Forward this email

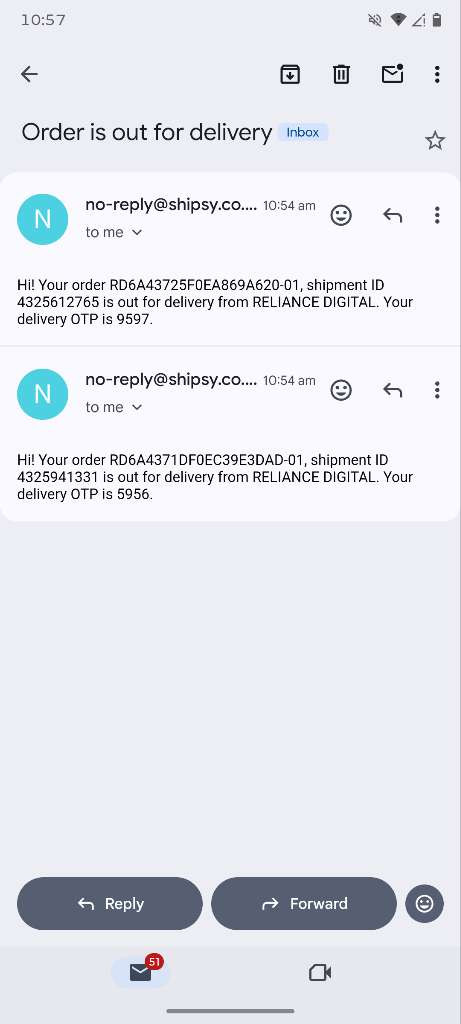tap(304, 903)
